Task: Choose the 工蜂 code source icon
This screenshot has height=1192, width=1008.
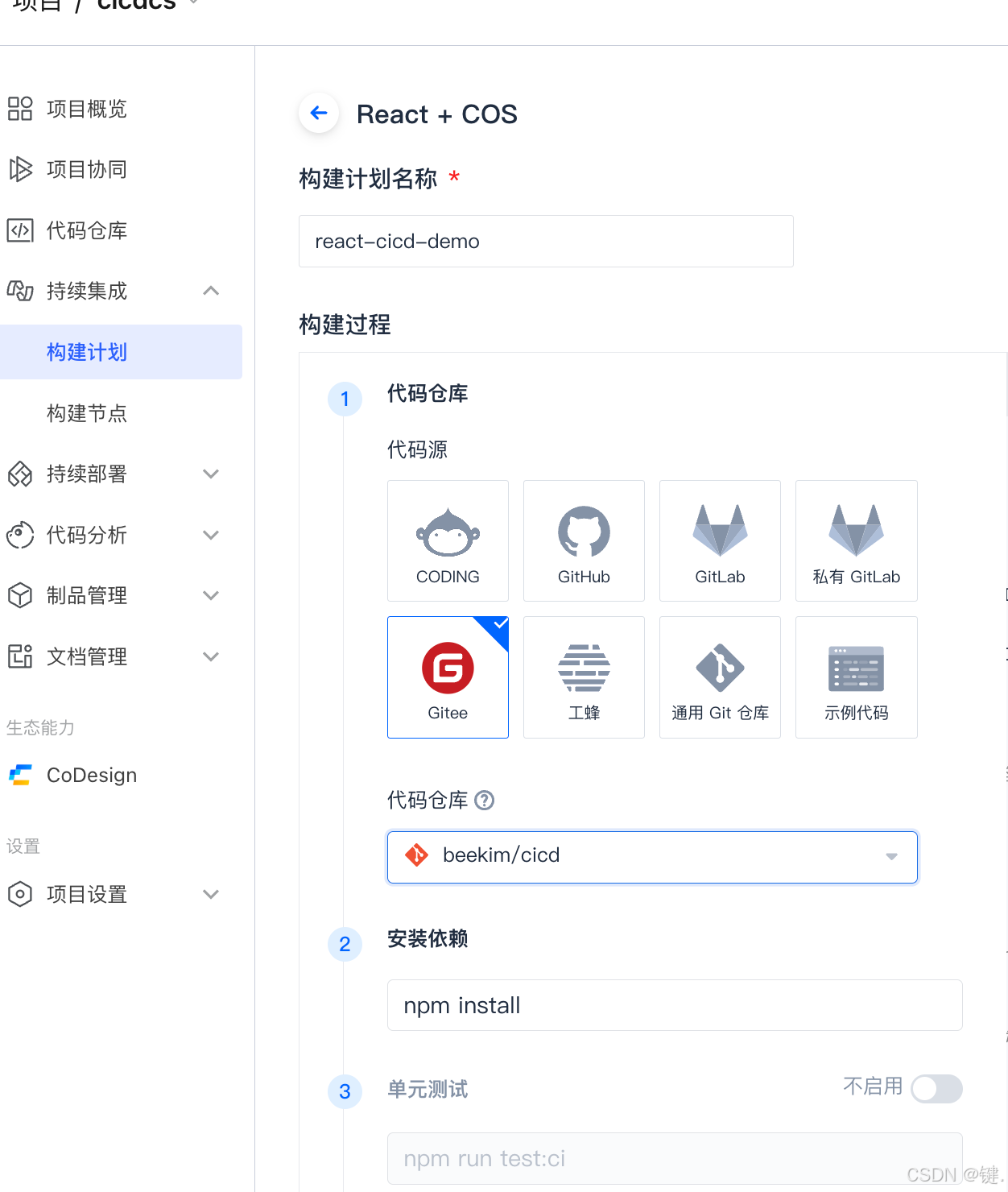Action: (584, 677)
